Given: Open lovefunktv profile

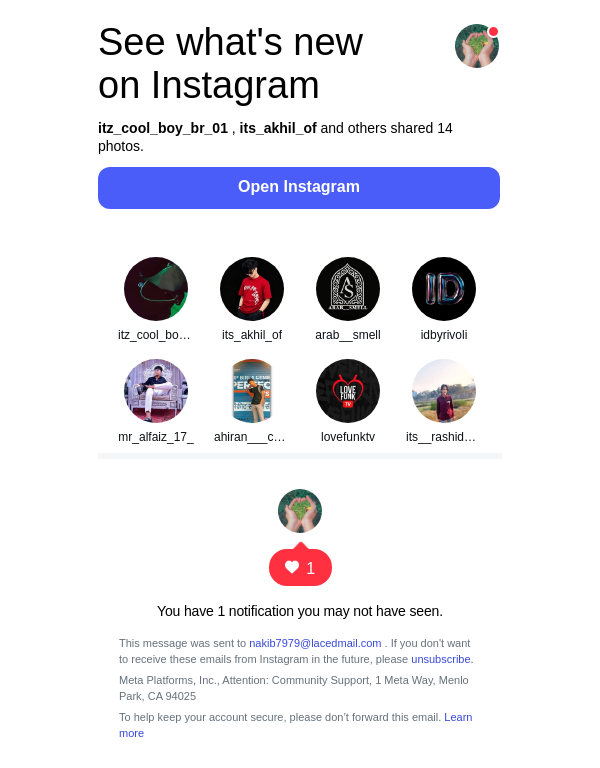Looking at the screenshot, I should tap(348, 391).
